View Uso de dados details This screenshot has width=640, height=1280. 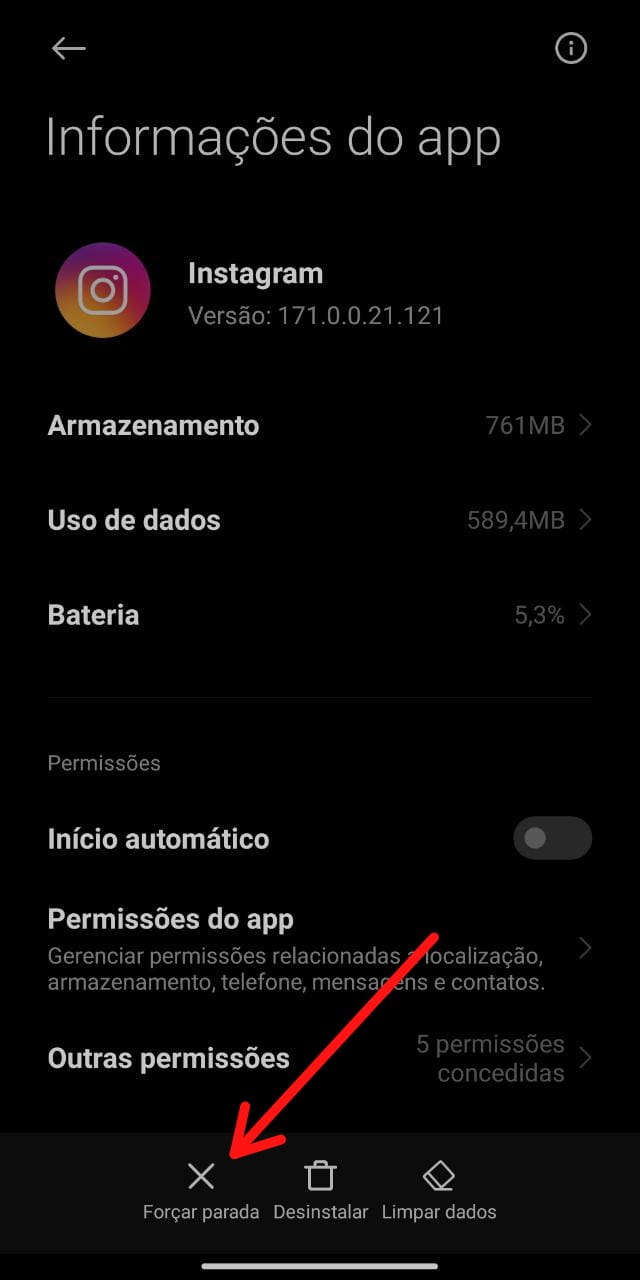pyautogui.click(x=320, y=520)
